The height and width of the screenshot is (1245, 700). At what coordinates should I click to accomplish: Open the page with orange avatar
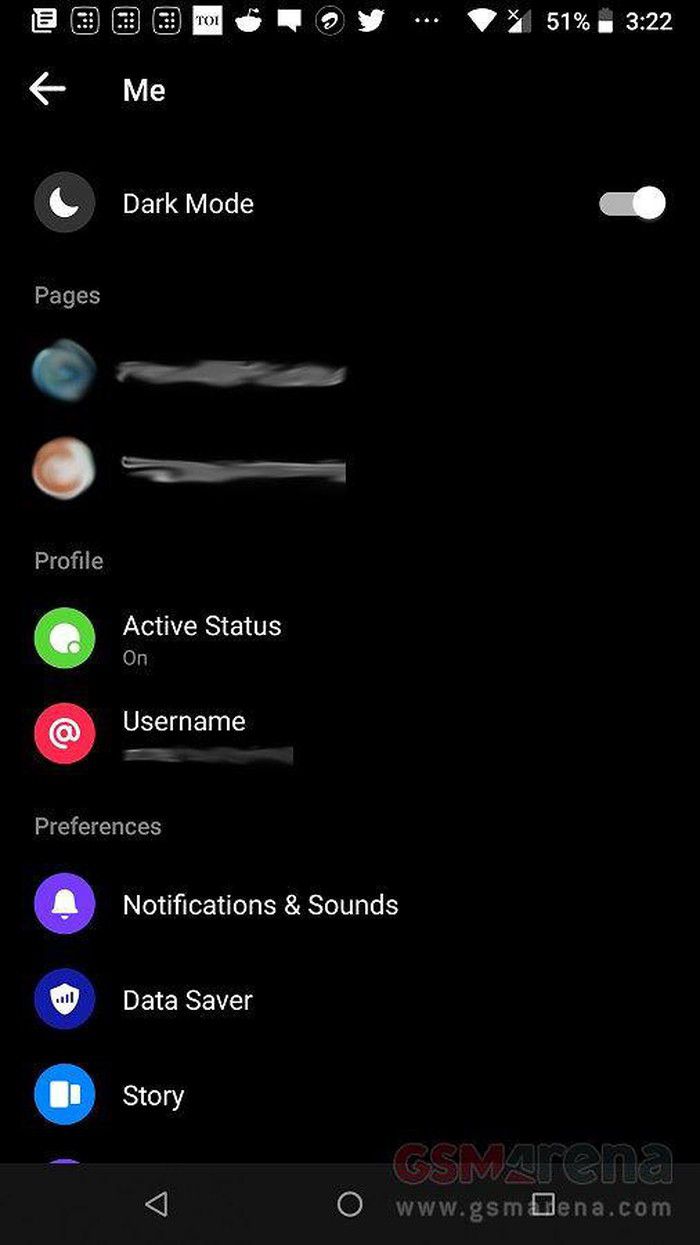[x=350, y=468]
